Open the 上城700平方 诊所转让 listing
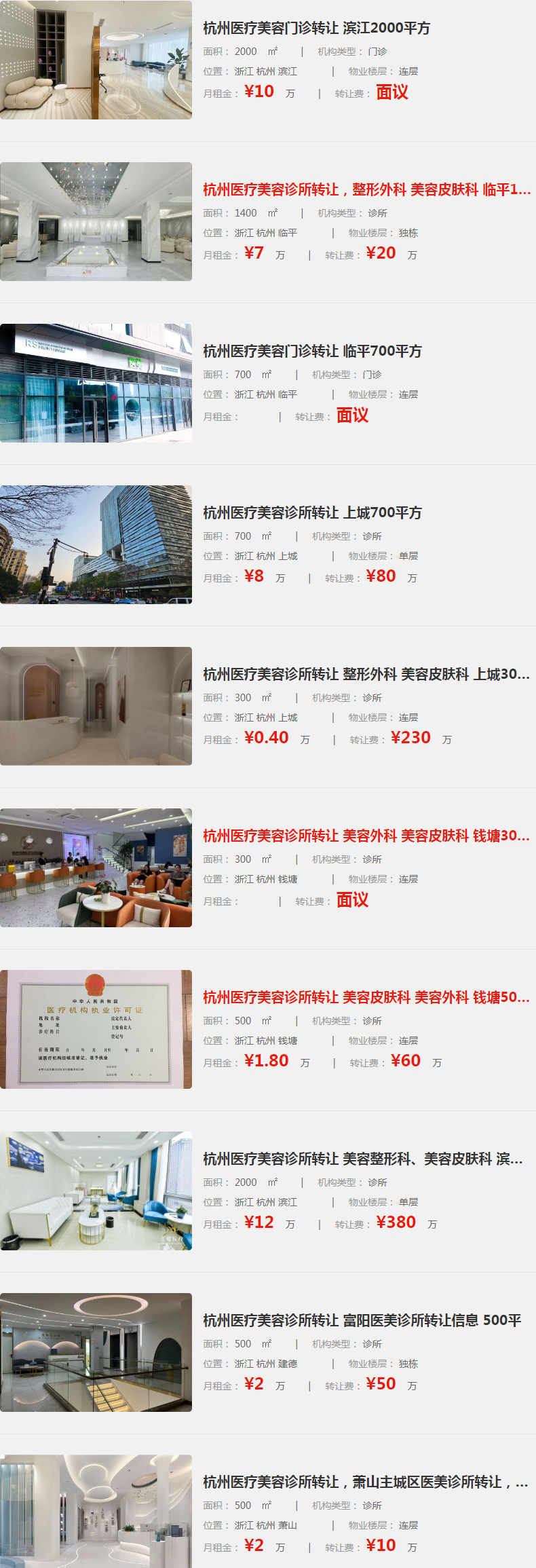The image size is (536, 1568). click(x=312, y=513)
